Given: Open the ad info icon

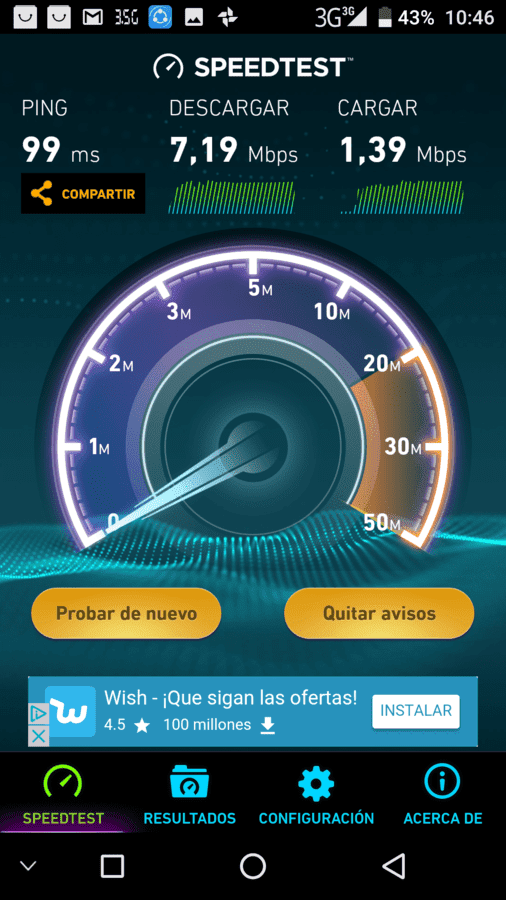Looking at the screenshot, I should [38, 714].
